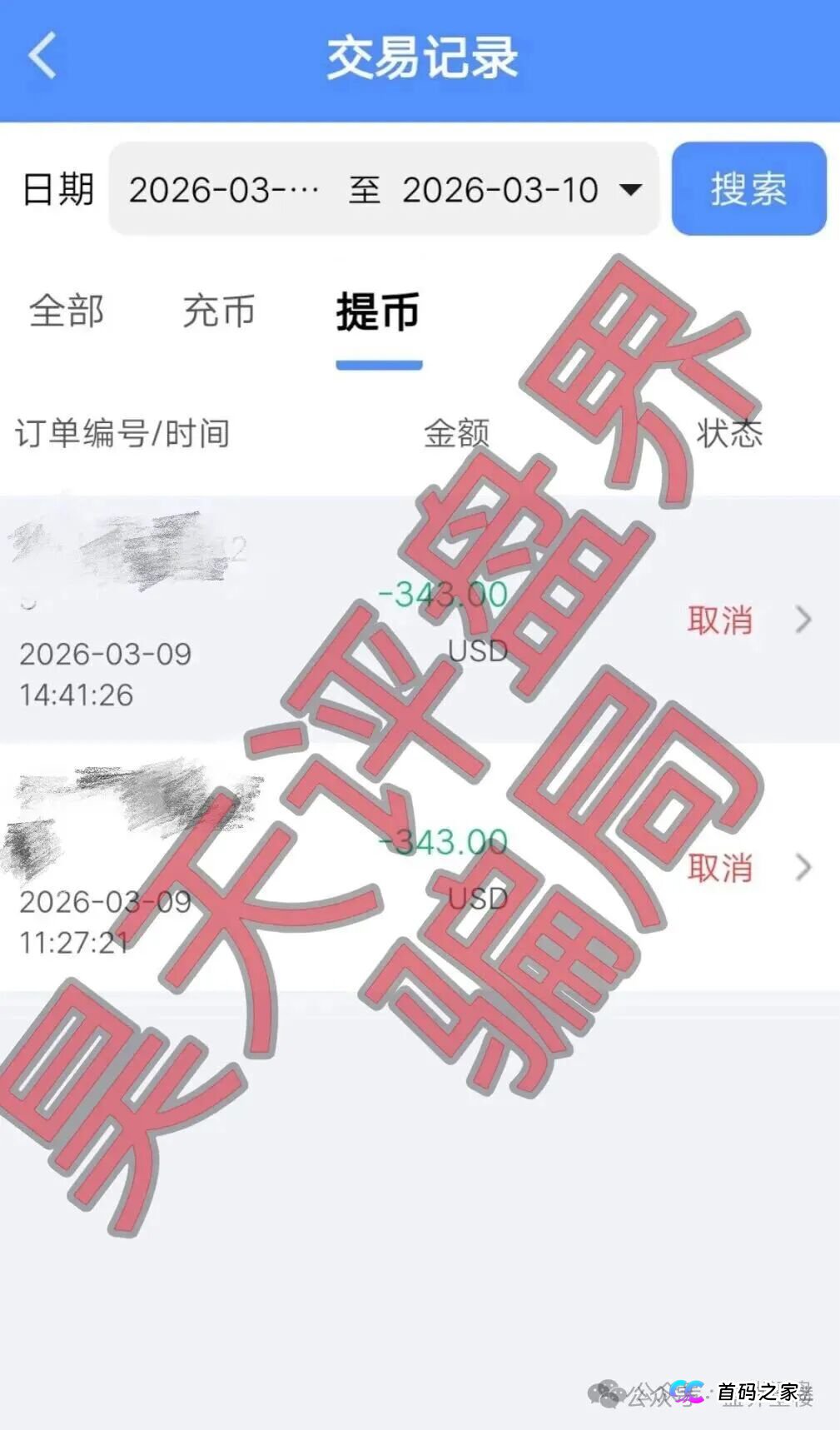Tap the 取消 action on the 14:41:26 withdrawal
The height and width of the screenshot is (1430, 840).
click(723, 620)
